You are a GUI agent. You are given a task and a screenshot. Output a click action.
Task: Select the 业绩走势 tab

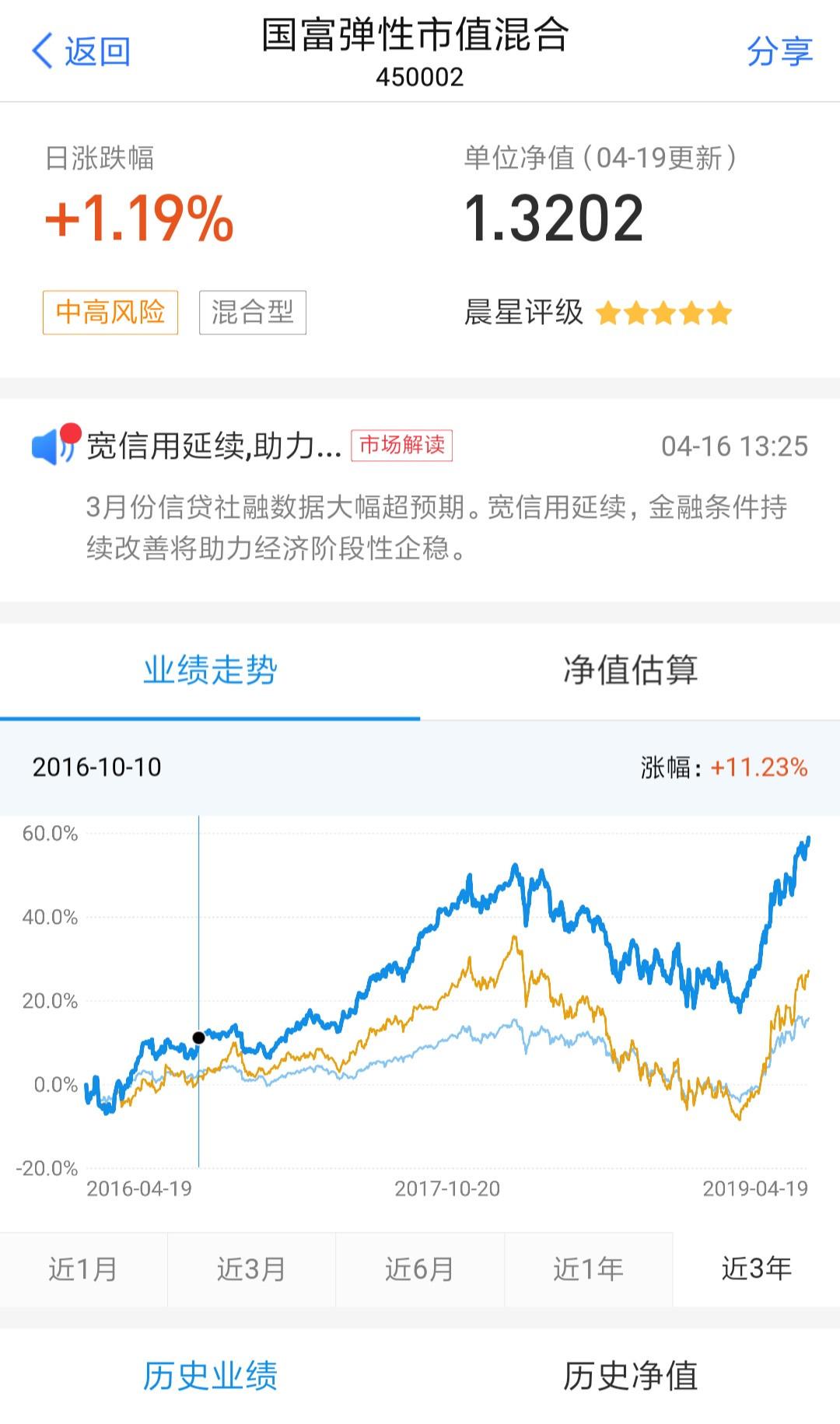tap(210, 671)
